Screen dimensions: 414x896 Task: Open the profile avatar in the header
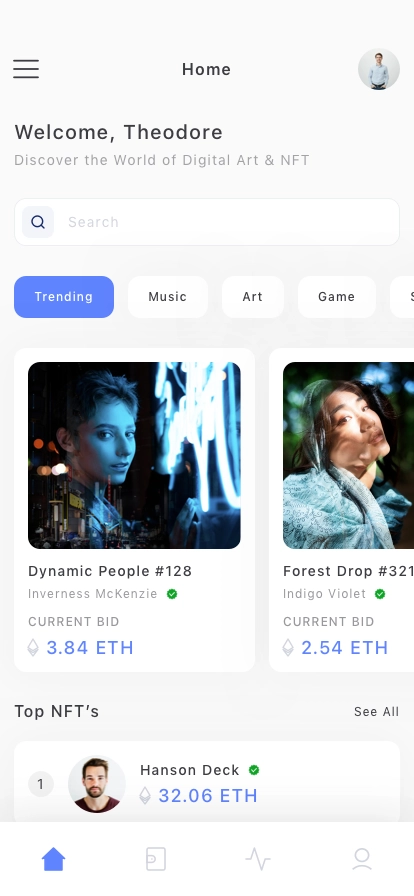click(x=379, y=69)
